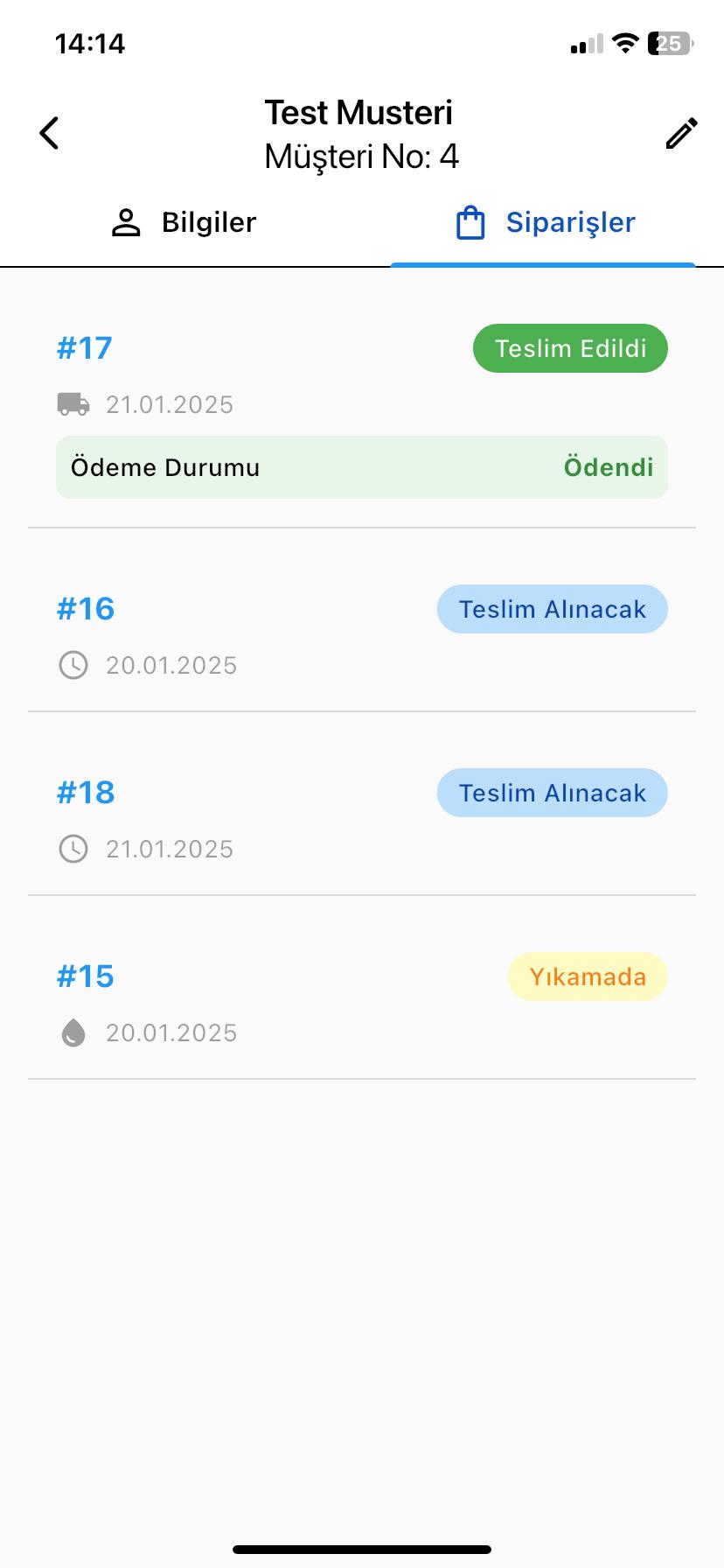Tap the clock icon on order #18

73,849
